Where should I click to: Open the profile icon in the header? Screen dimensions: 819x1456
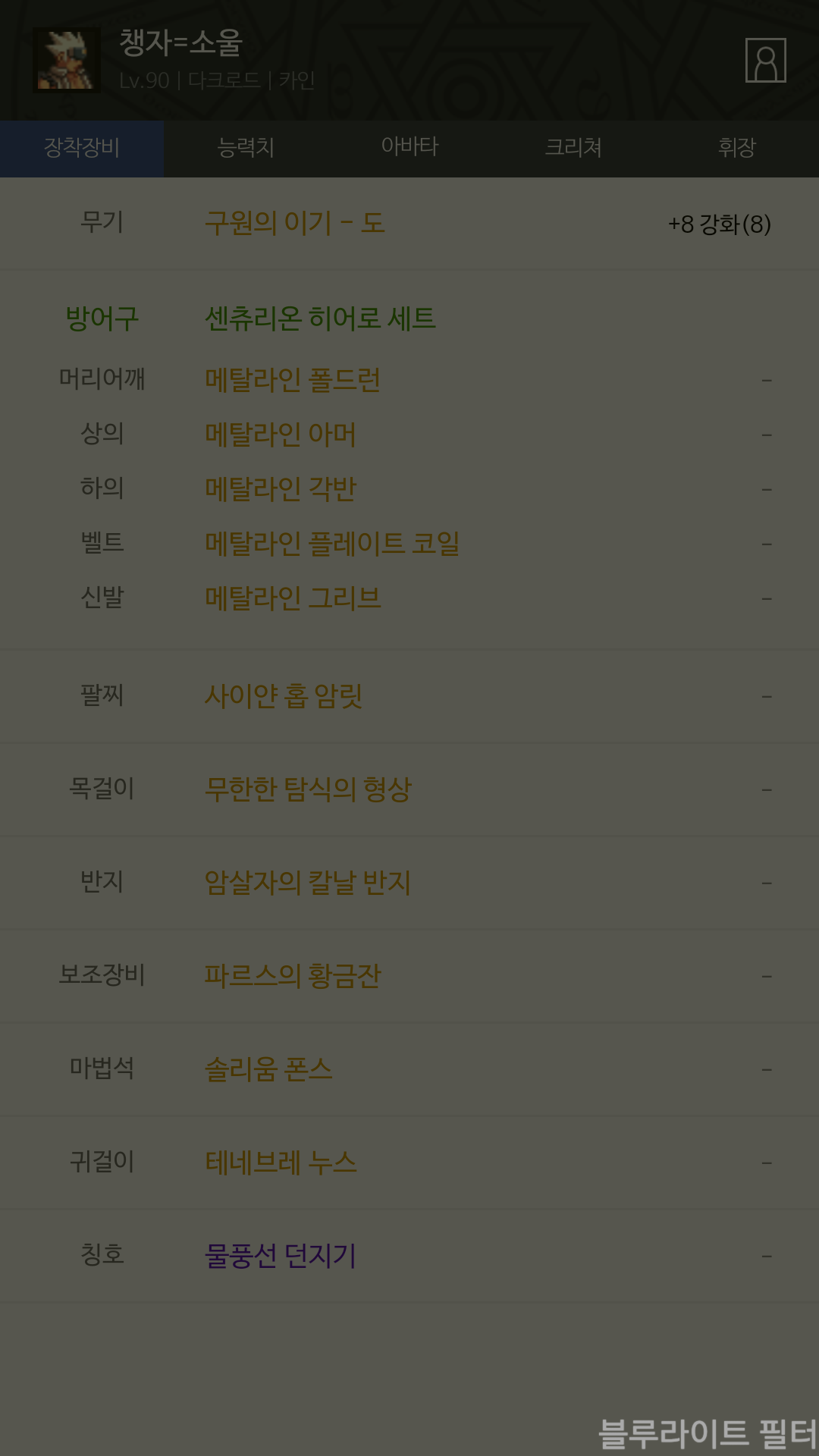tap(765, 60)
